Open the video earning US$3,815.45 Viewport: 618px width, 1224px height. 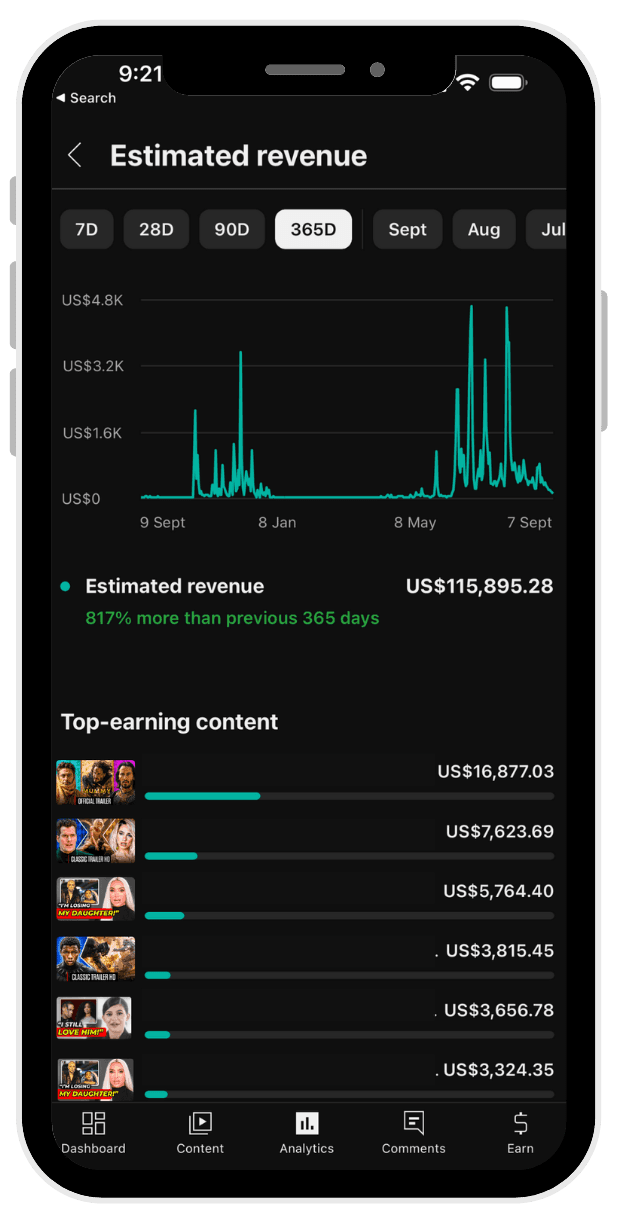pyautogui.click(x=96, y=959)
